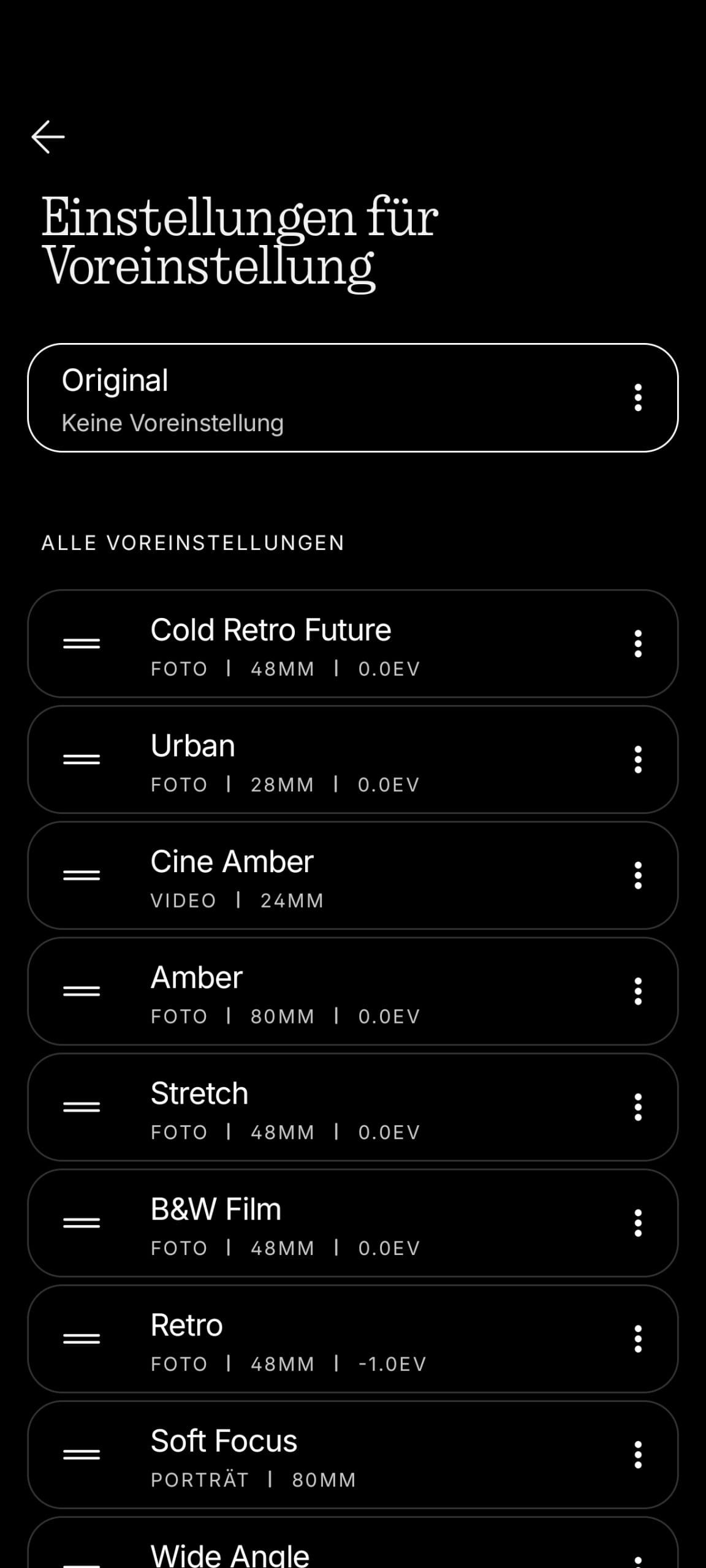Tap the three-dot menu for Retro

tap(637, 1338)
